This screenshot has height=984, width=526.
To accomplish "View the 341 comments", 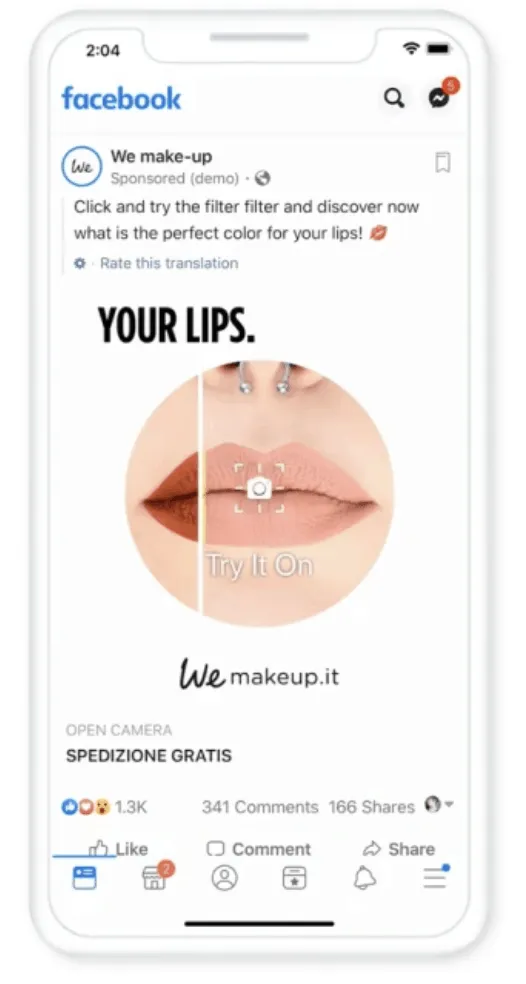I will pos(260,807).
